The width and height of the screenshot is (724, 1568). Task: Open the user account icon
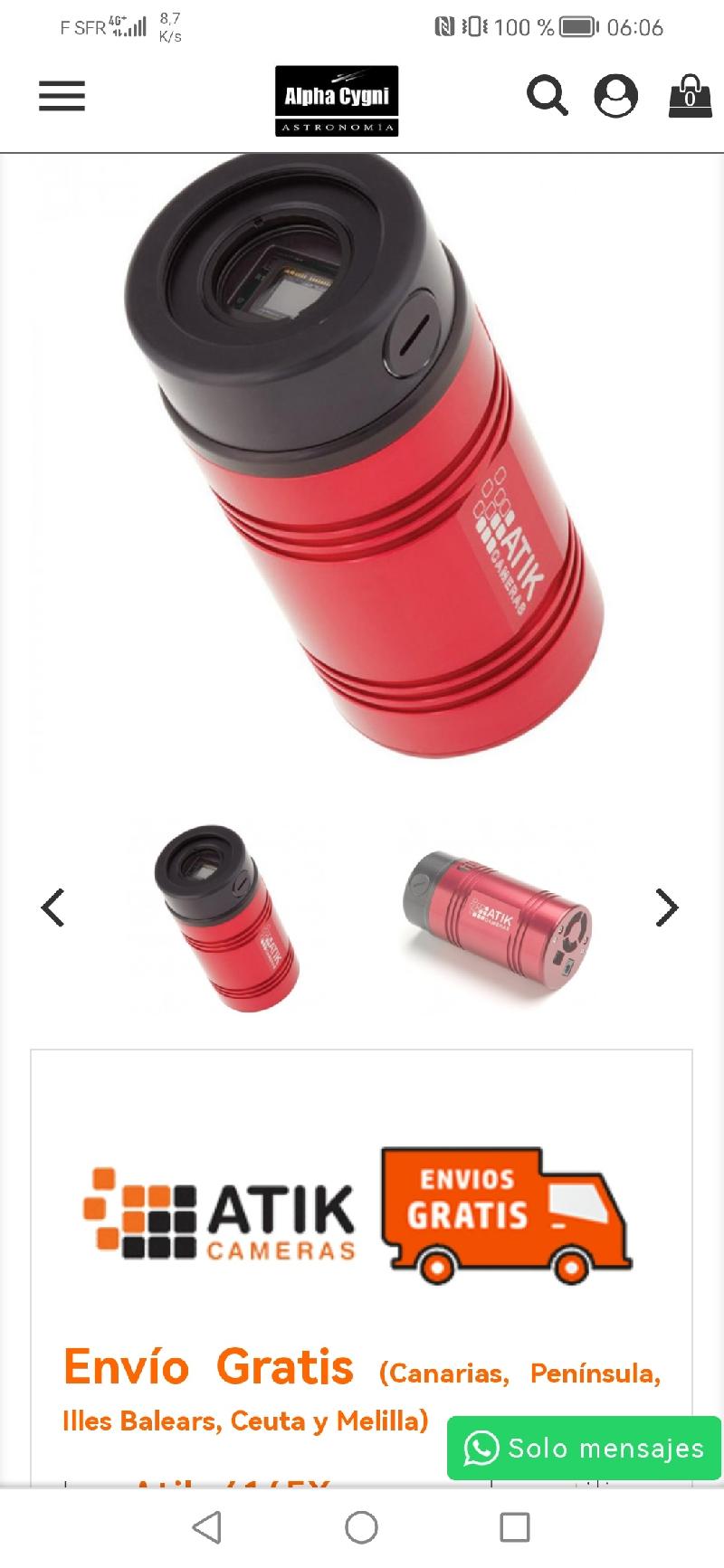click(x=615, y=96)
